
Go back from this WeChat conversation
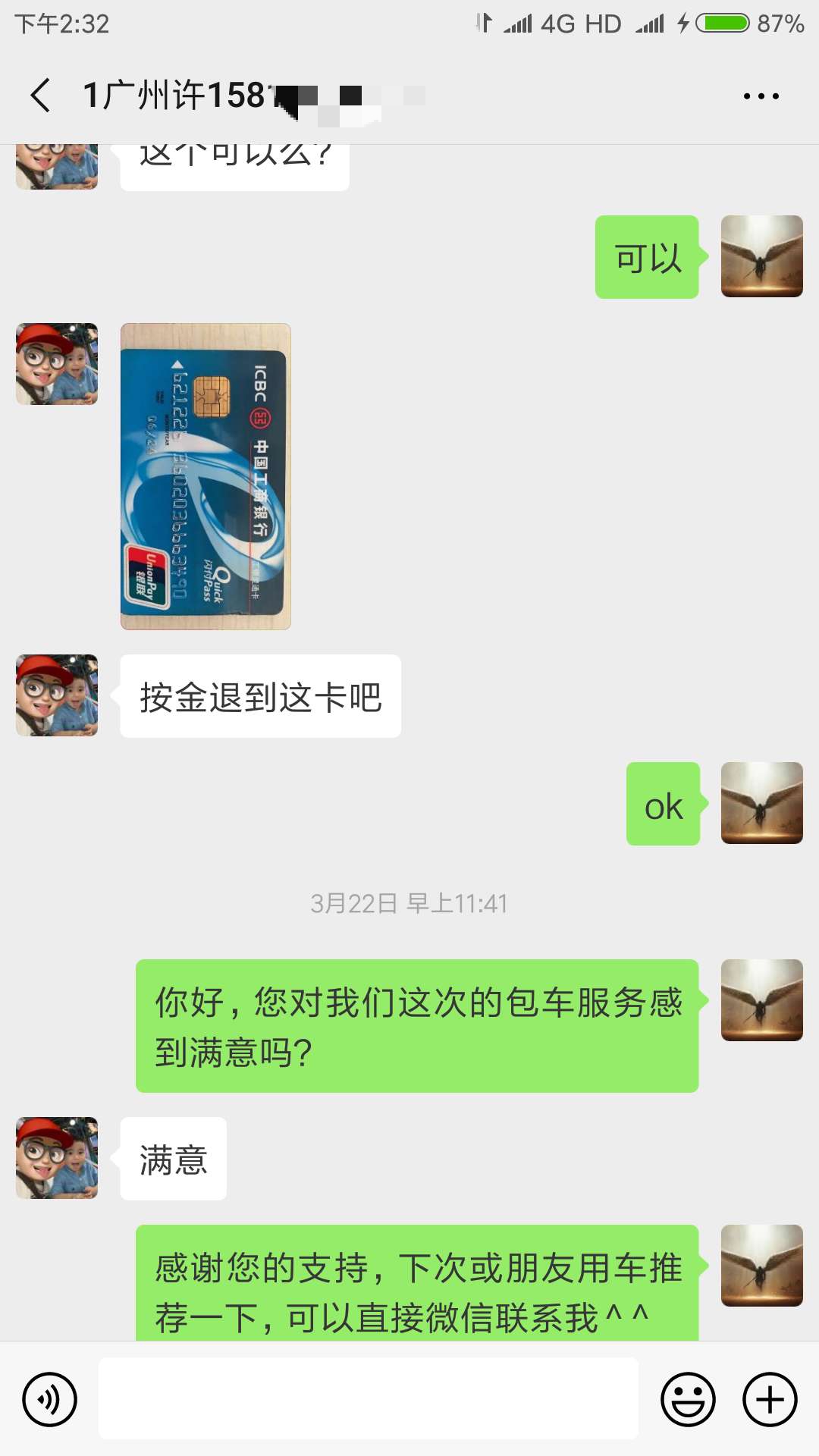click(x=41, y=96)
